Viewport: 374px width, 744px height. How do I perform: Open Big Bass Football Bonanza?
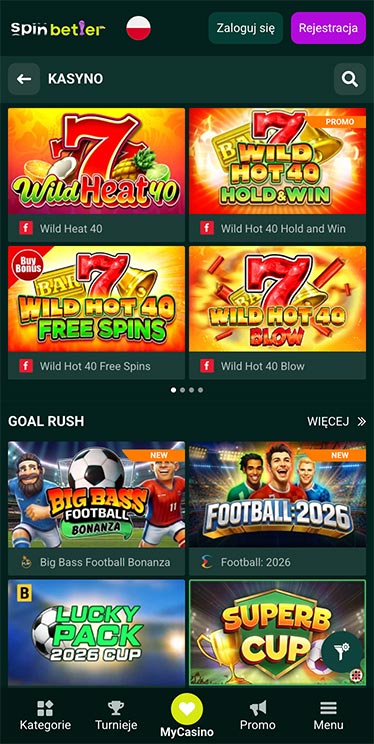[x=96, y=508]
